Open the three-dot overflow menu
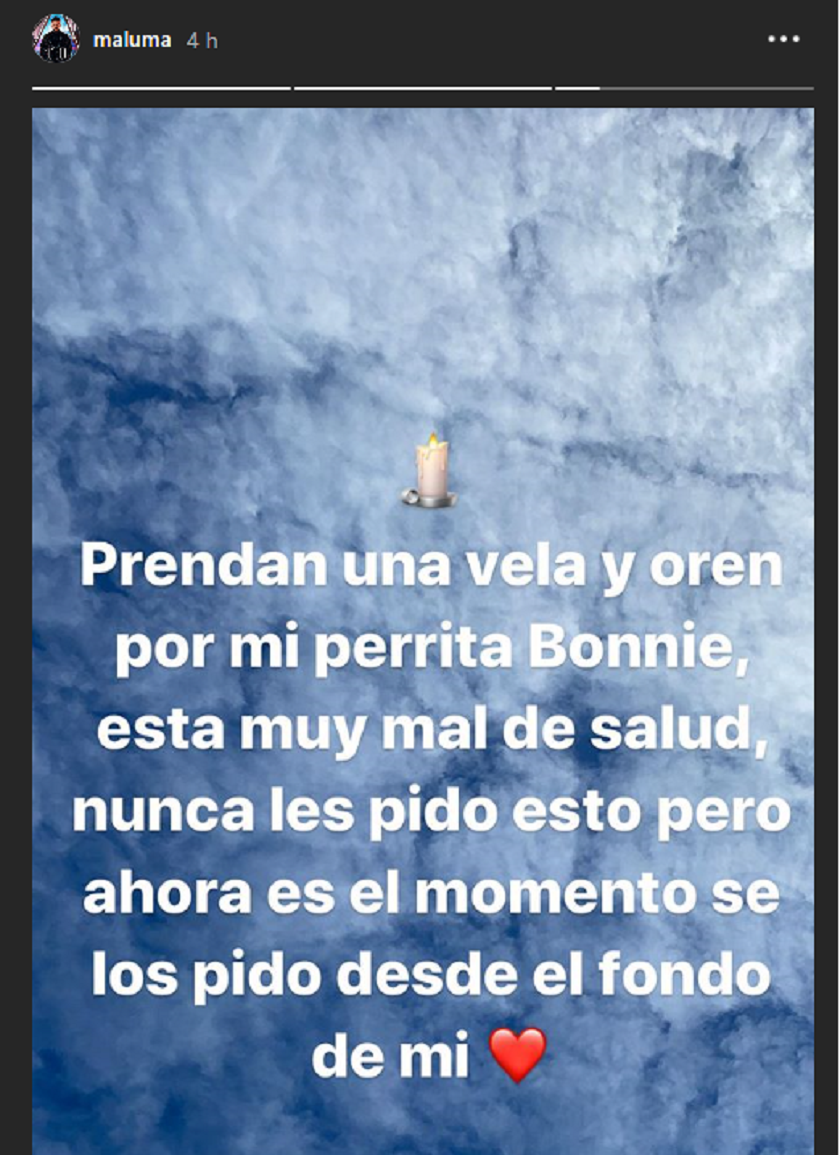This screenshot has width=840, height=1155. 783,39
